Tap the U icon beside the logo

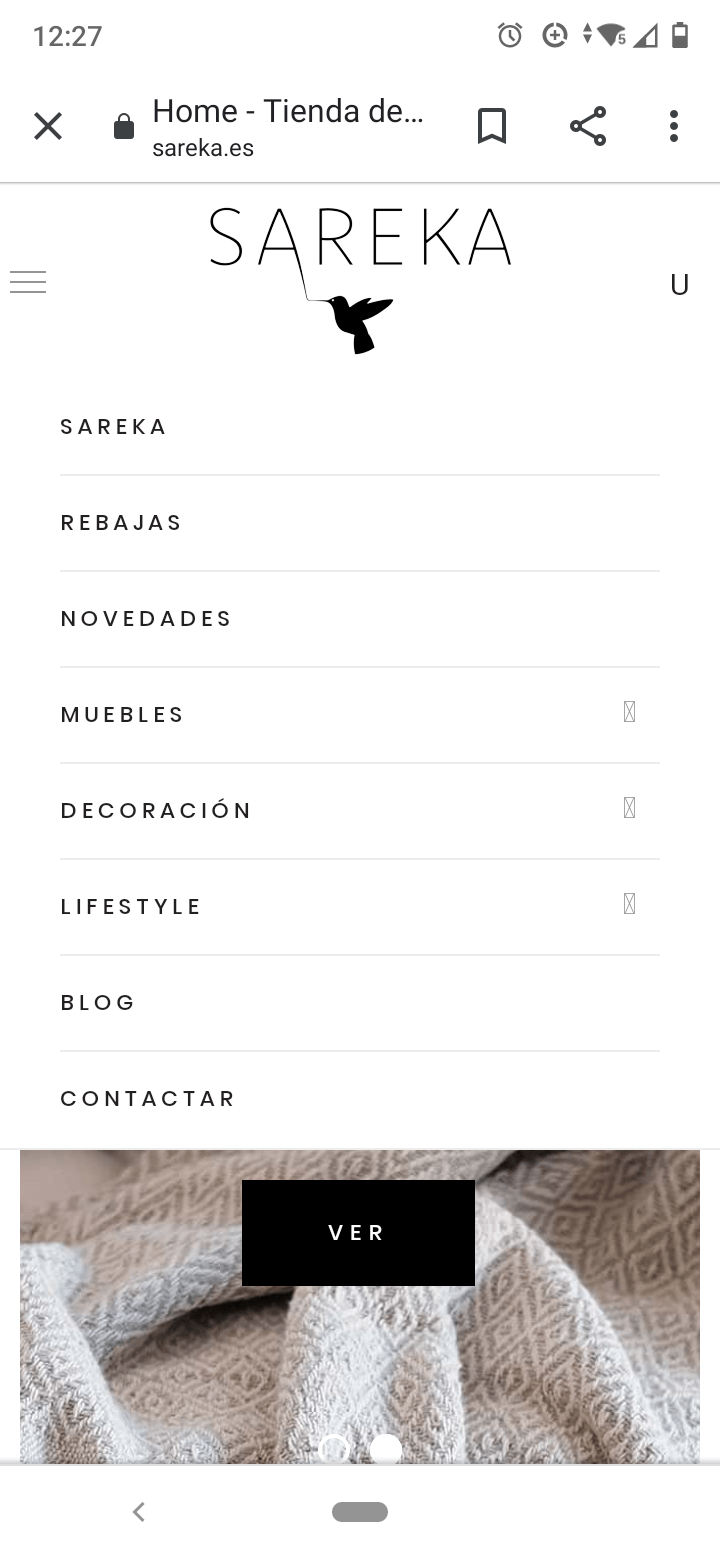pos(680,285)
